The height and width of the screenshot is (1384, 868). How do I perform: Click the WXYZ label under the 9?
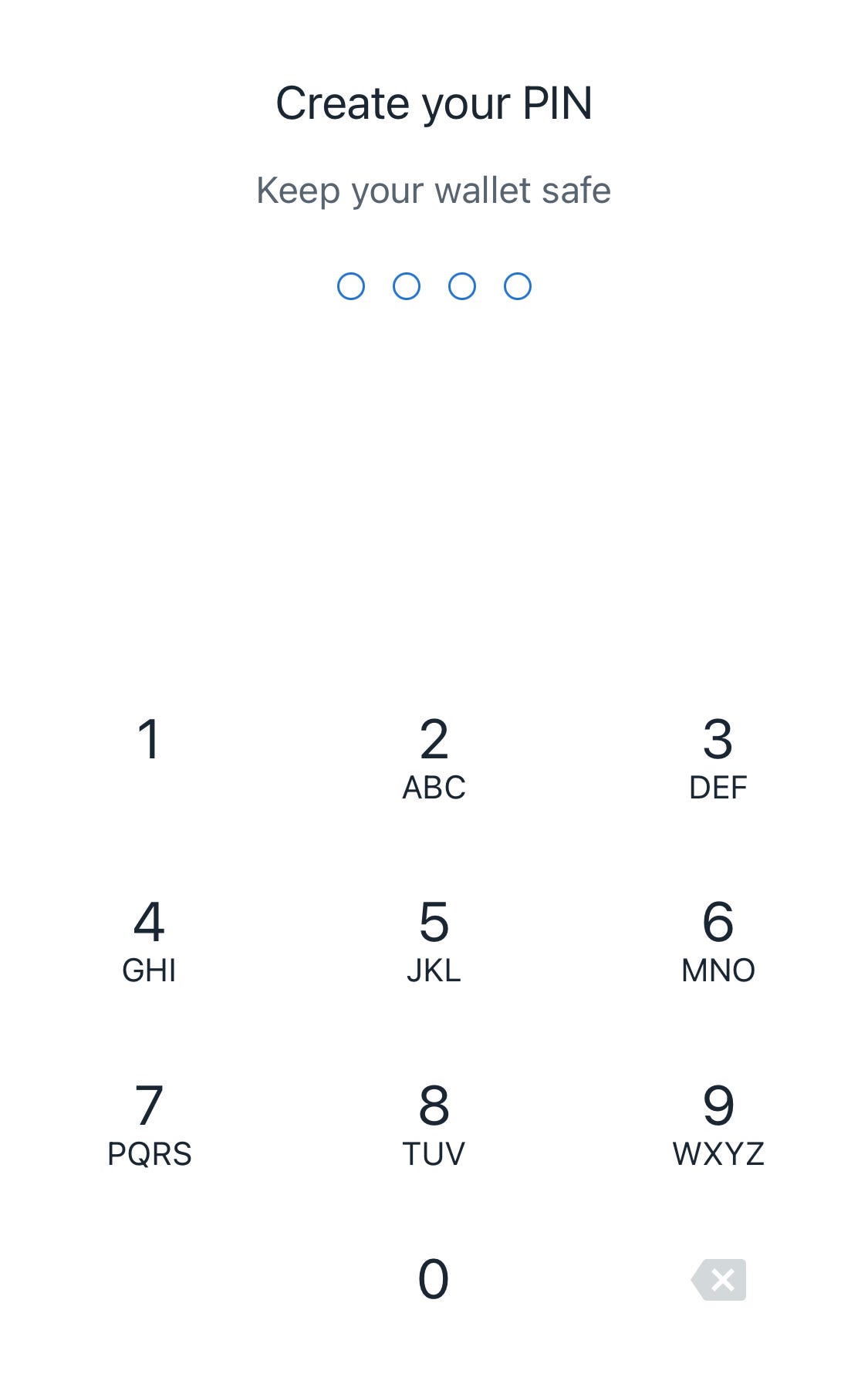[718, 1154]
